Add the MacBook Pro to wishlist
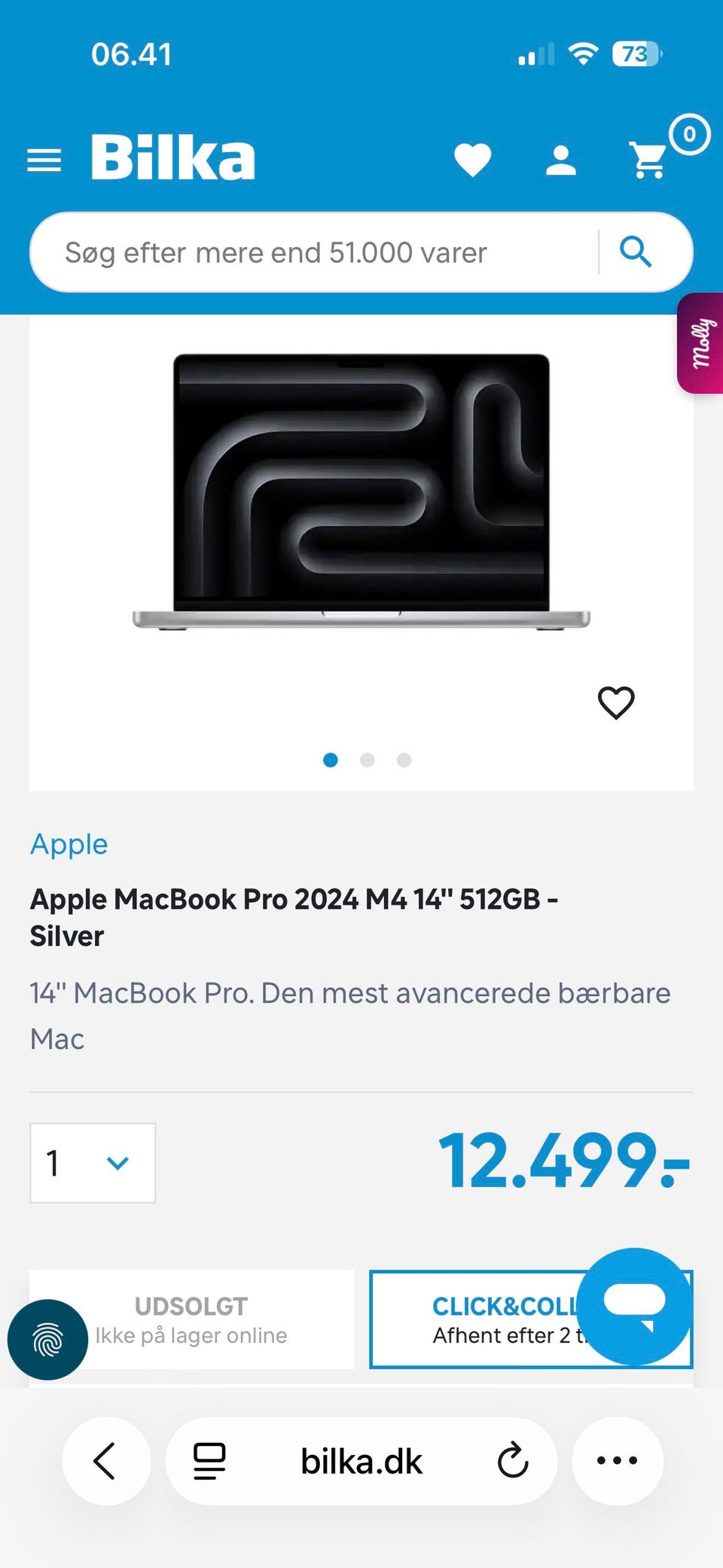Screen dimensions: 723x1568 point(616,703)
